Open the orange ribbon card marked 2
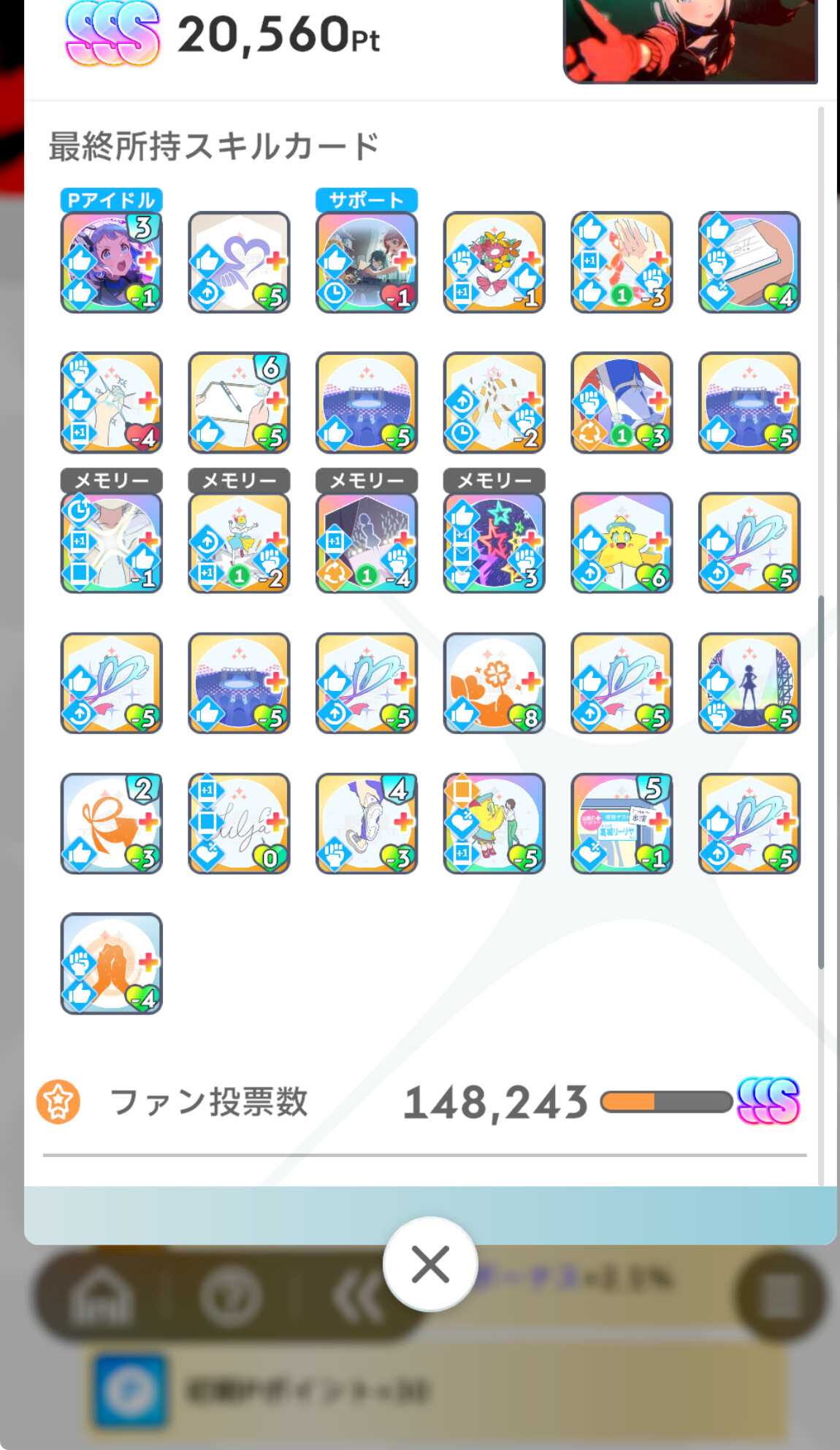The width and height of the screenshot is (840, 1450). tap(111, 823)
